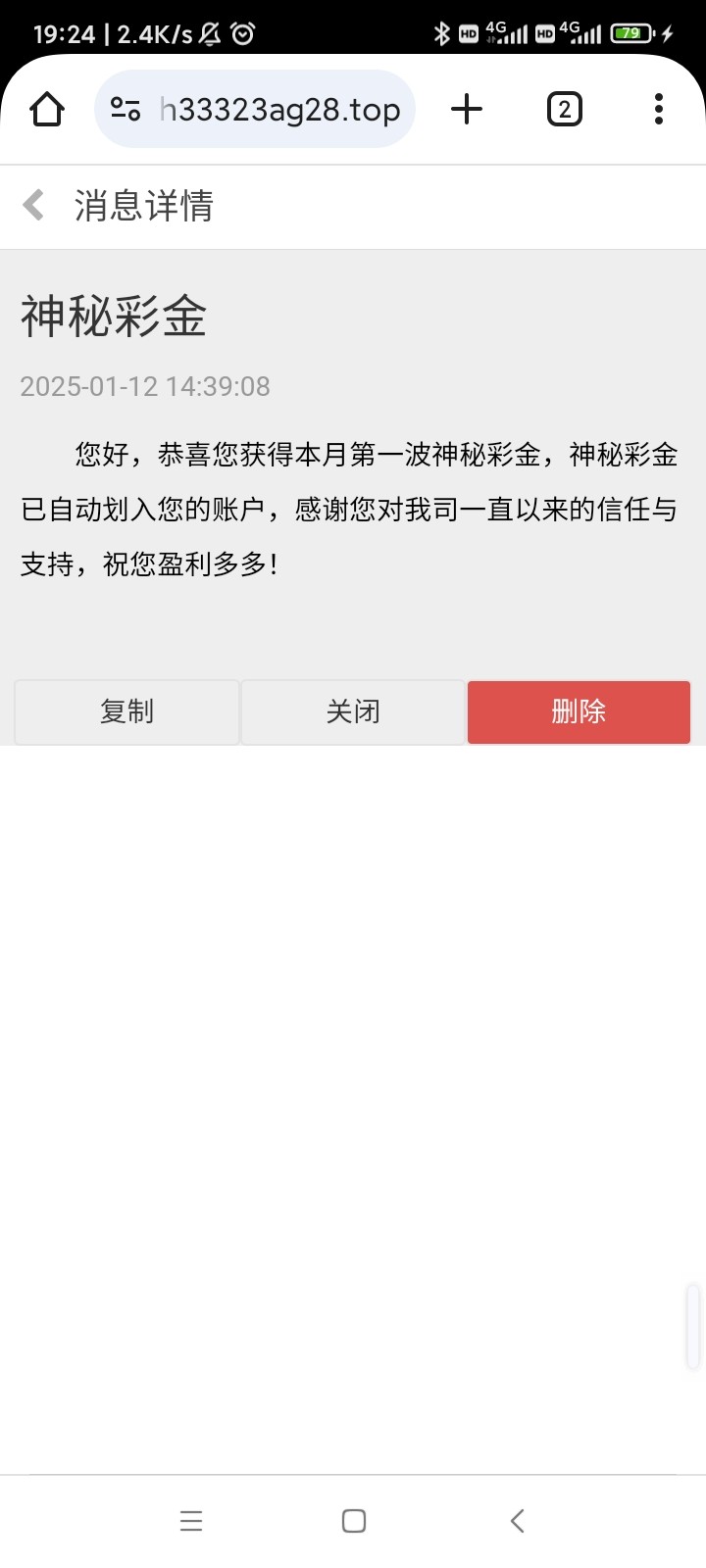706x1568 pixels.
Task: Open the browser home page
Action: click(47, 109)
